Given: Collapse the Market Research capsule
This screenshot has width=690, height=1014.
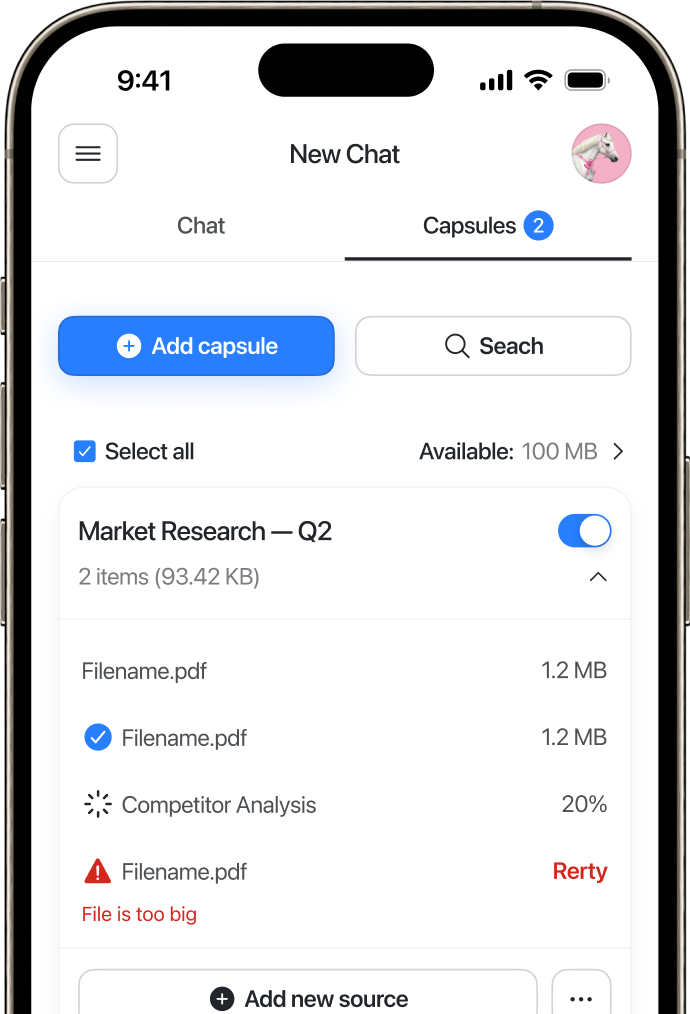Looking at the screenshot, I should tap(598, 577).
